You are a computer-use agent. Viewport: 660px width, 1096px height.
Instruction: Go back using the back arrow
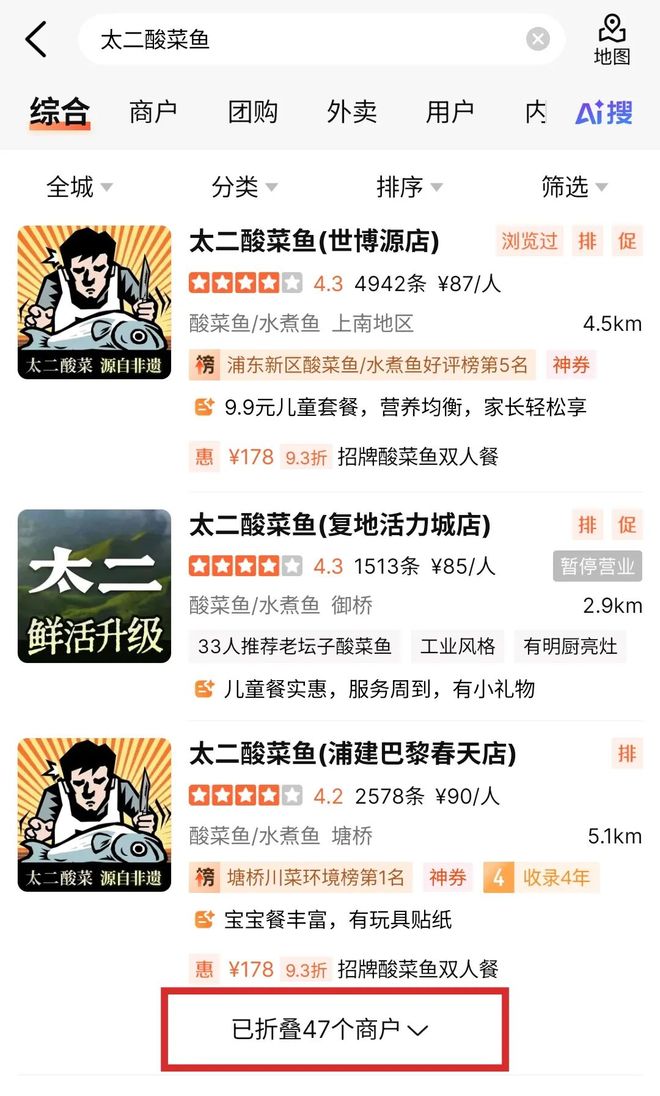coord(36,40)
